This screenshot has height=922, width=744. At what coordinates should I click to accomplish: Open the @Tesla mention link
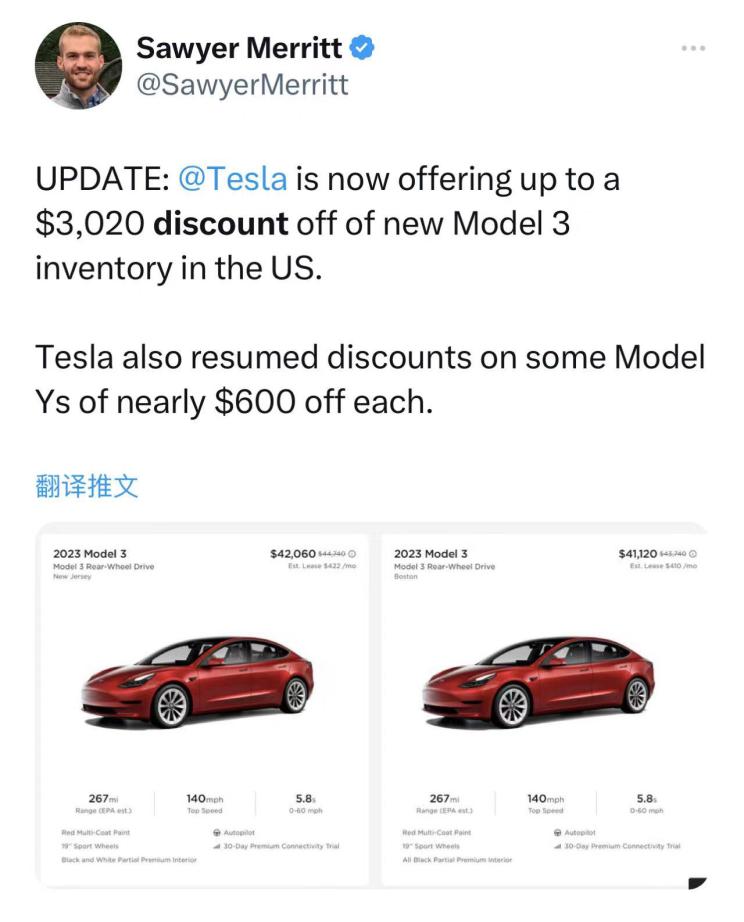[x=232, y=180]
